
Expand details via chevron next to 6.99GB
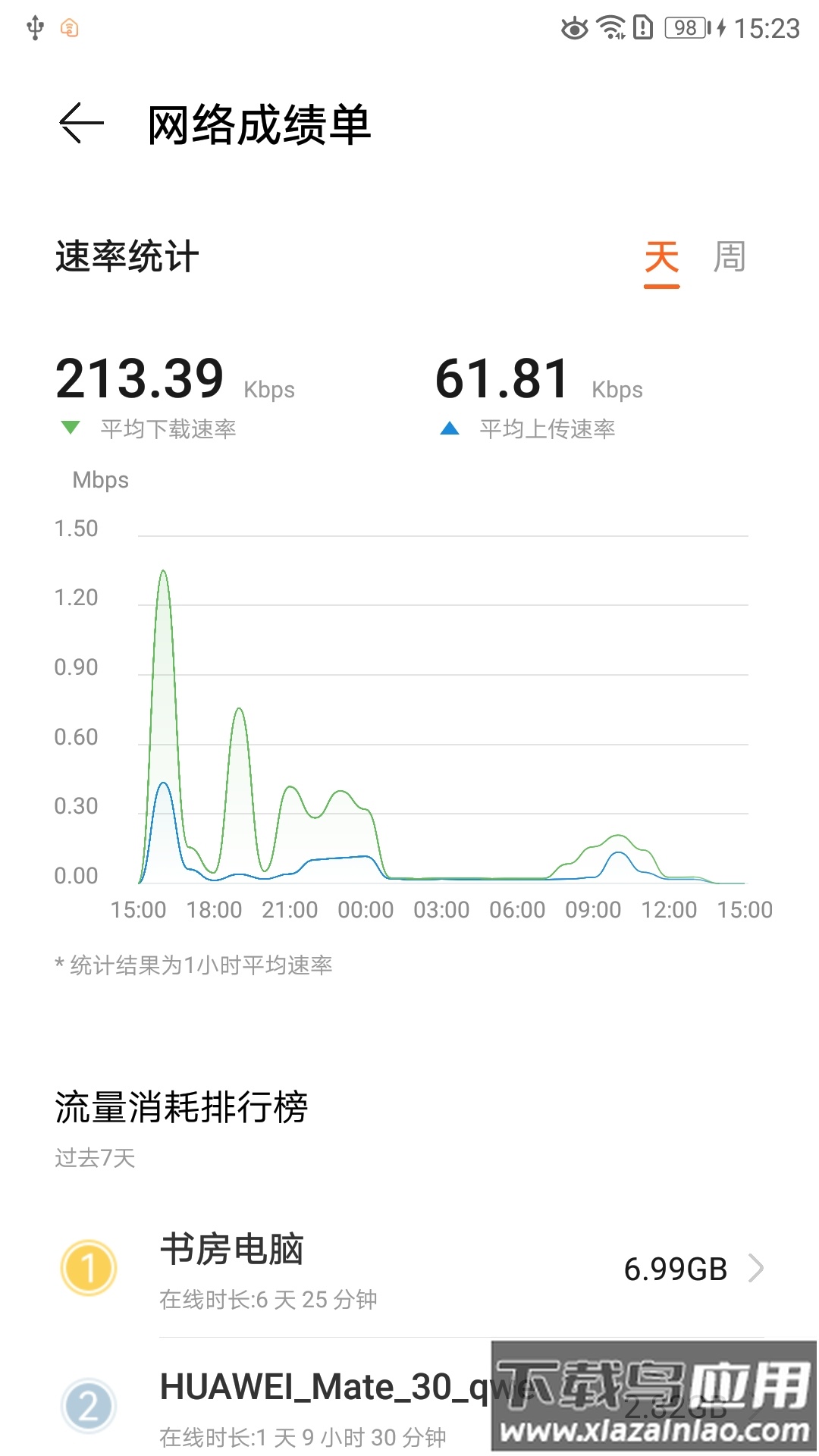click(x=755, y=1268)
